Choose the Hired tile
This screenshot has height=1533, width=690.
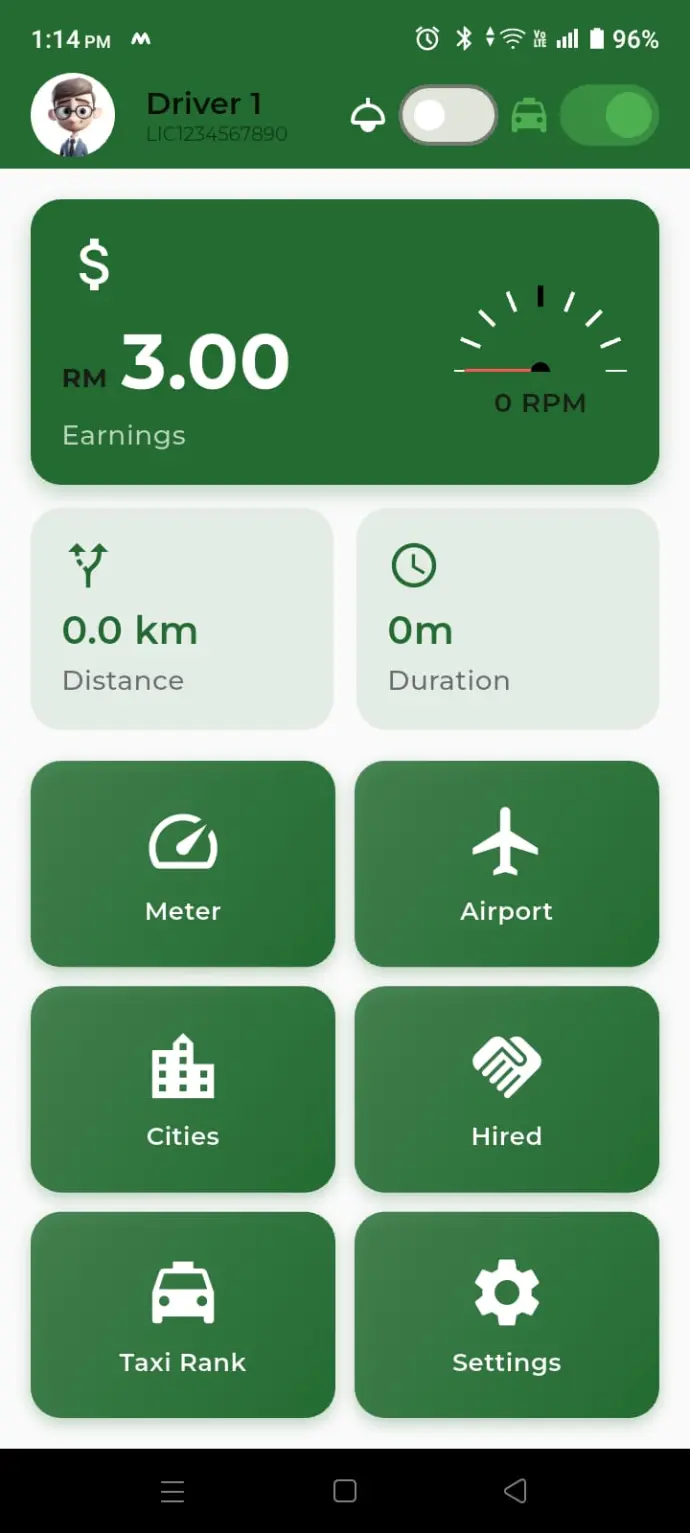pos(507,1089)
